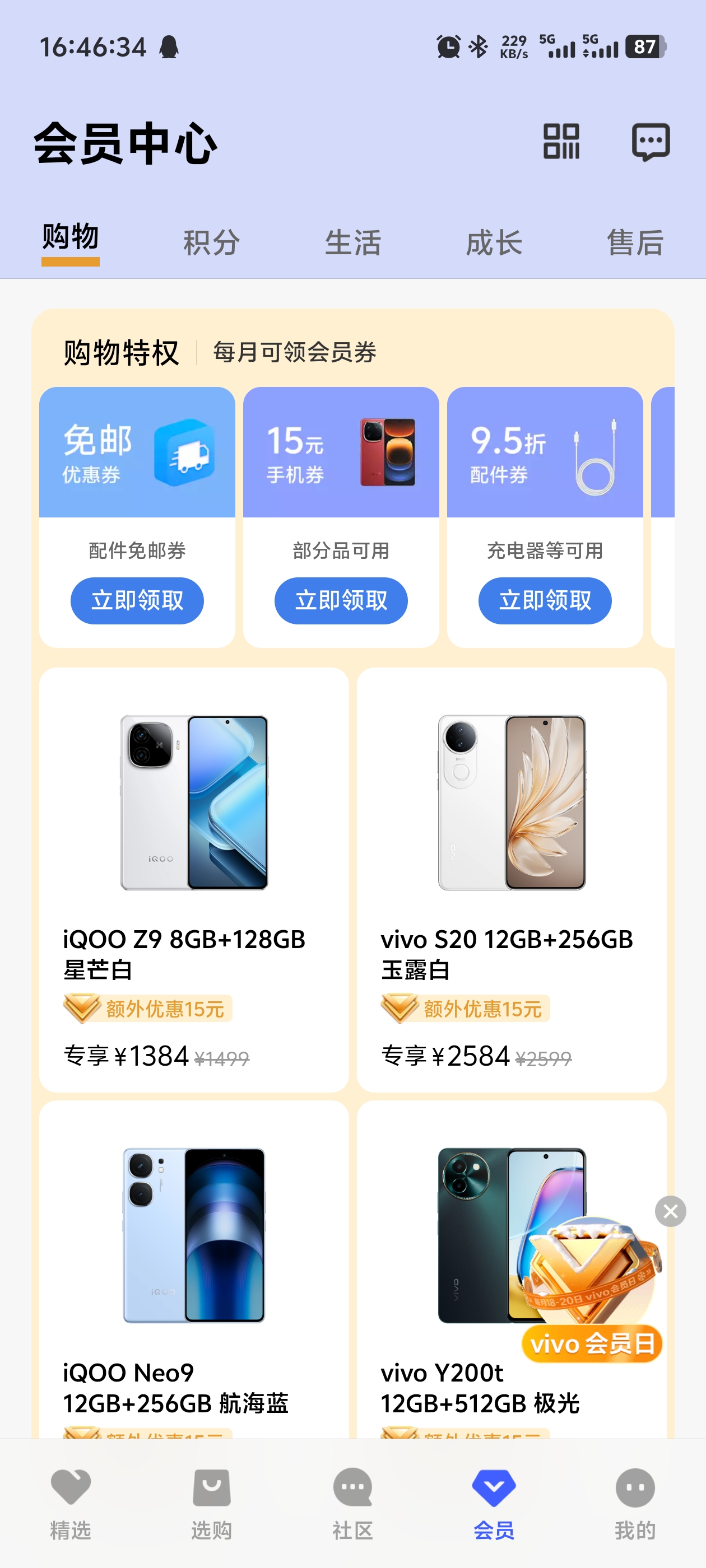Image resolution: width=706 pixels, height=1568 pixels.
Task: Claim the 9.5折 accessory coupon
Action: coord(545,601)
